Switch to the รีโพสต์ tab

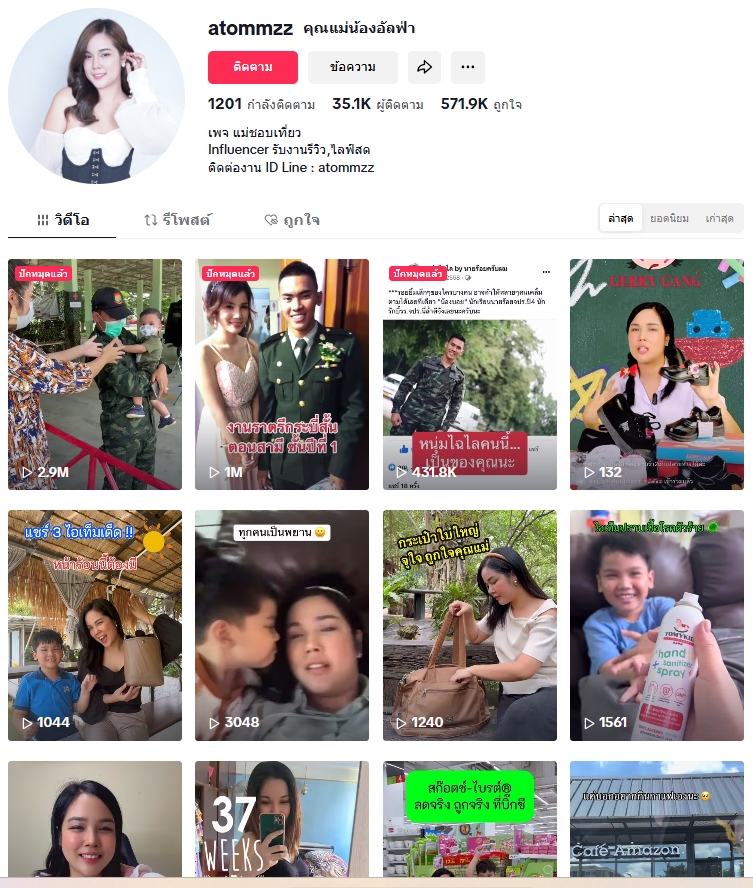[177, 220]
